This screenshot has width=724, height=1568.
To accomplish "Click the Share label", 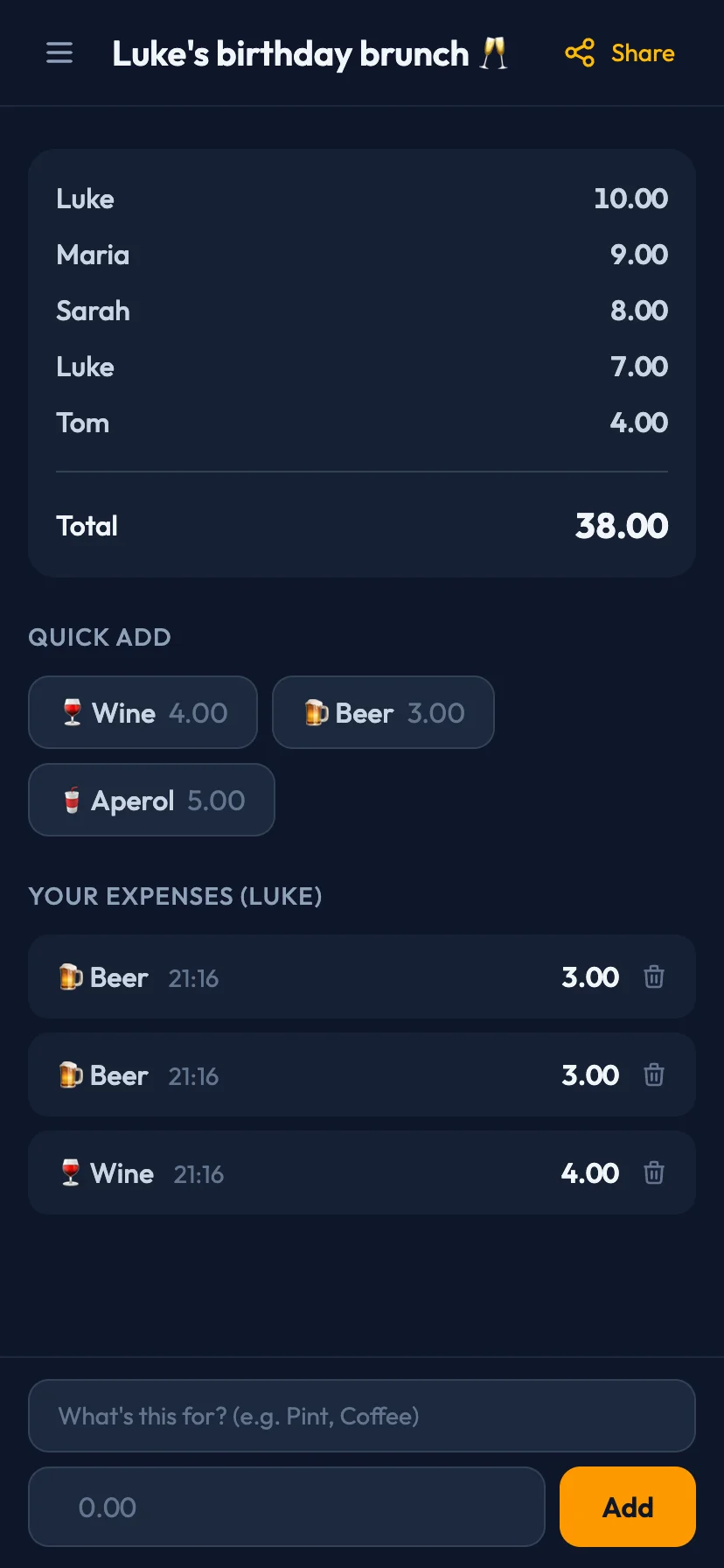I will (x=643, y=52).
